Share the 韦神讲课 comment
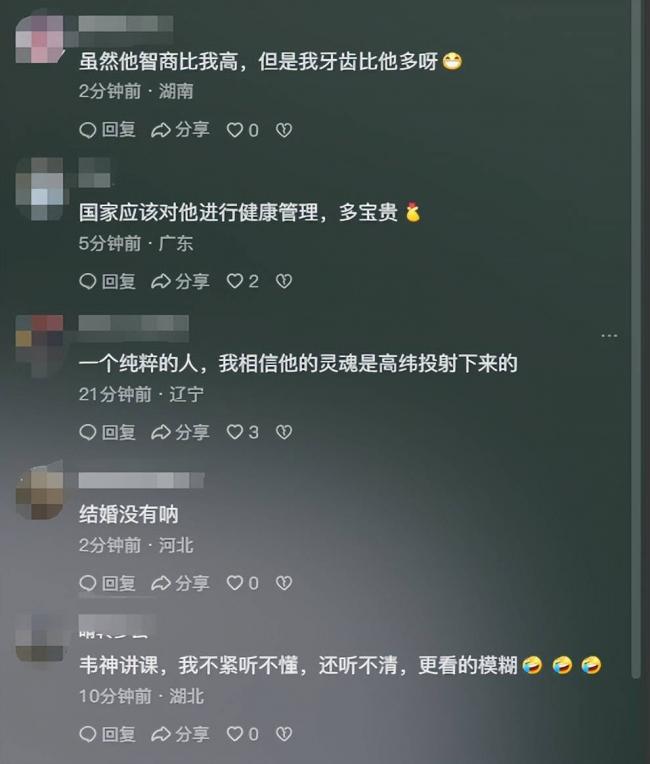Screen dimensions: 650x764 [x=180, y=734]
